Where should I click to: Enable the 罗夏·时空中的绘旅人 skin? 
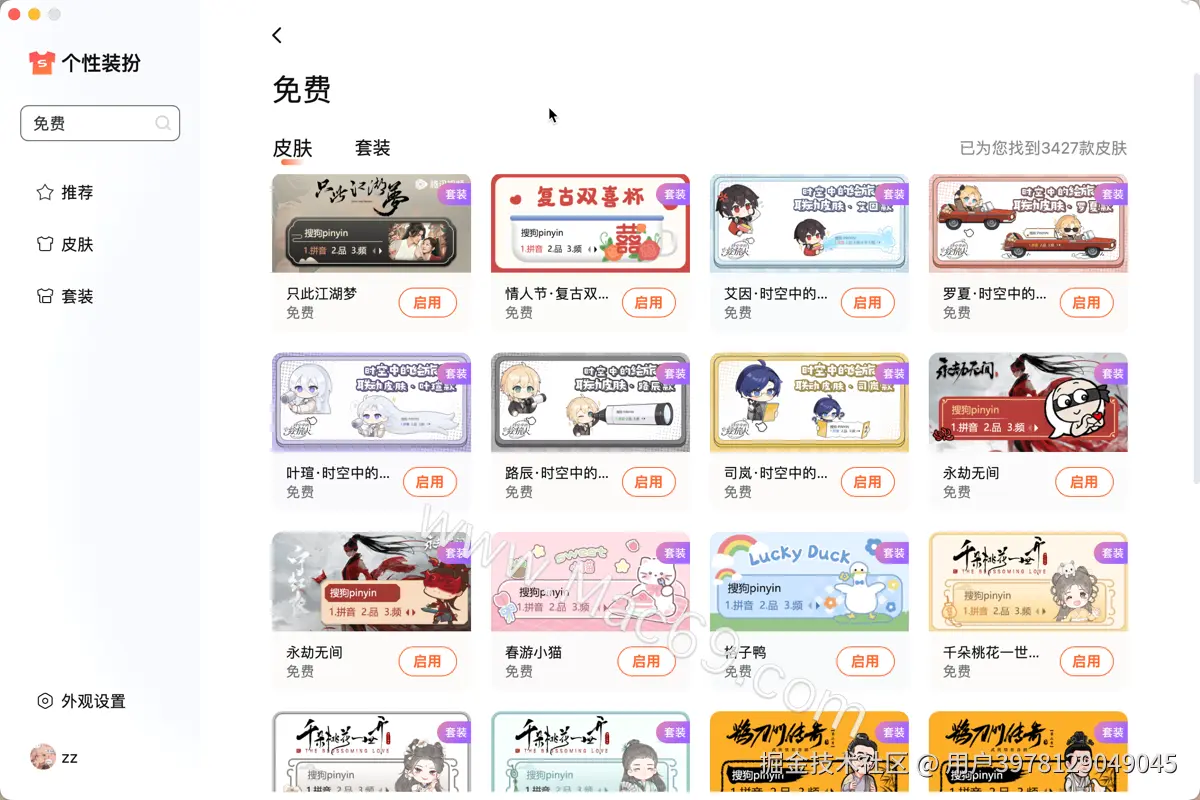tap(1086, 302)
